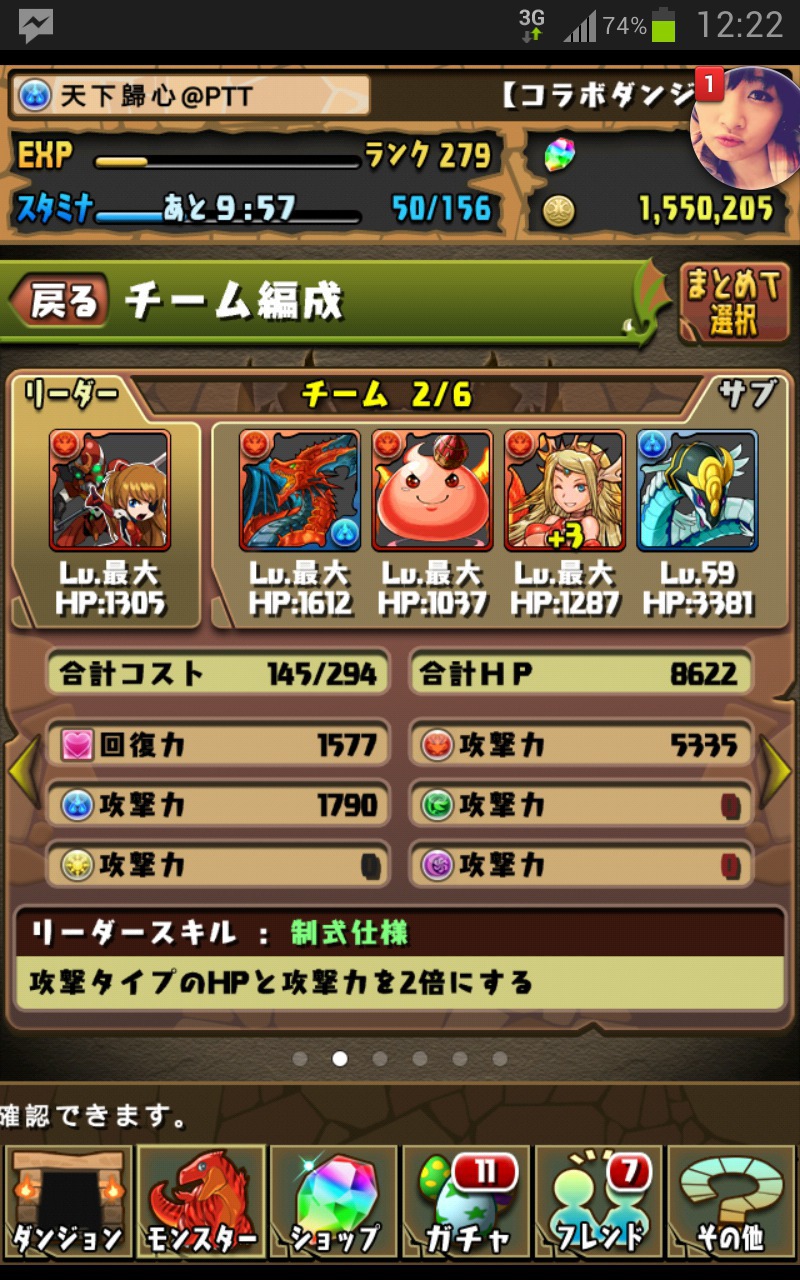Screen dimensions: 800x1280
Task: Tap the 戻る back button
Action: [60, 300]
